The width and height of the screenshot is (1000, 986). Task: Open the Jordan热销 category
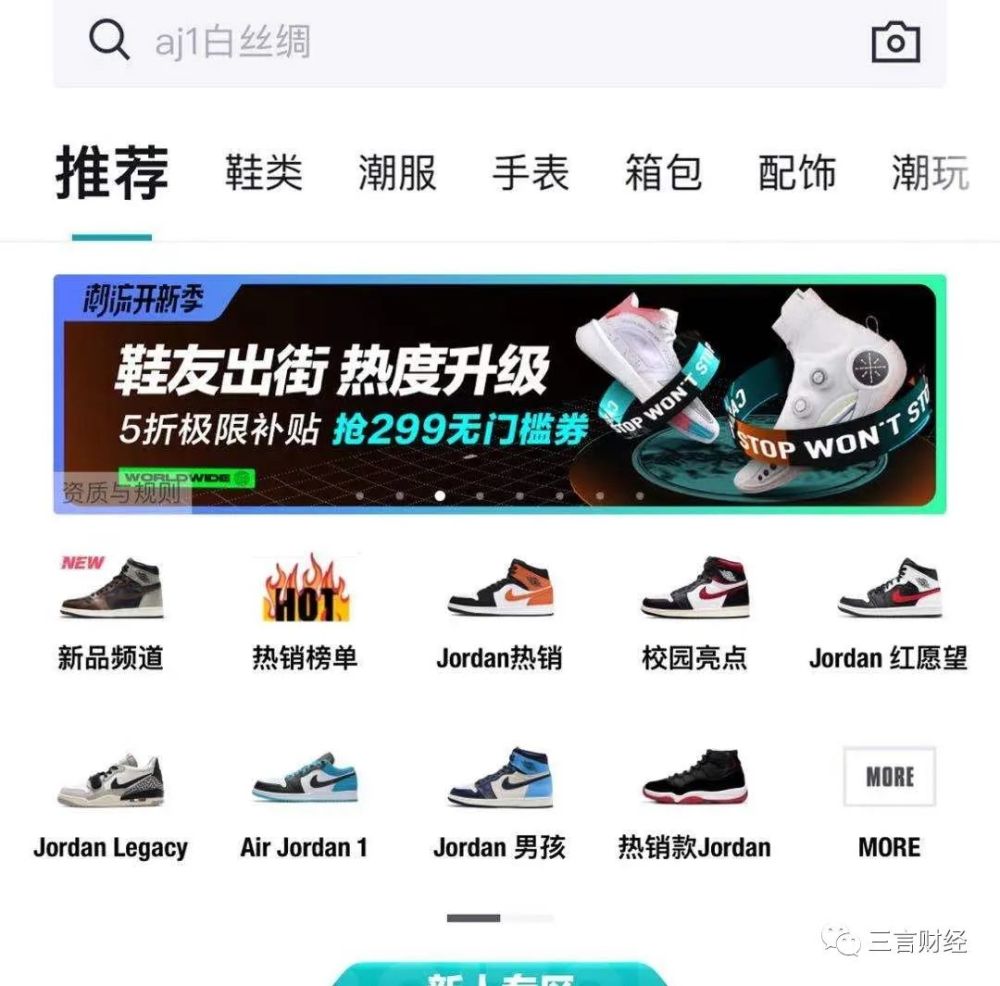(x=499, y=612)
